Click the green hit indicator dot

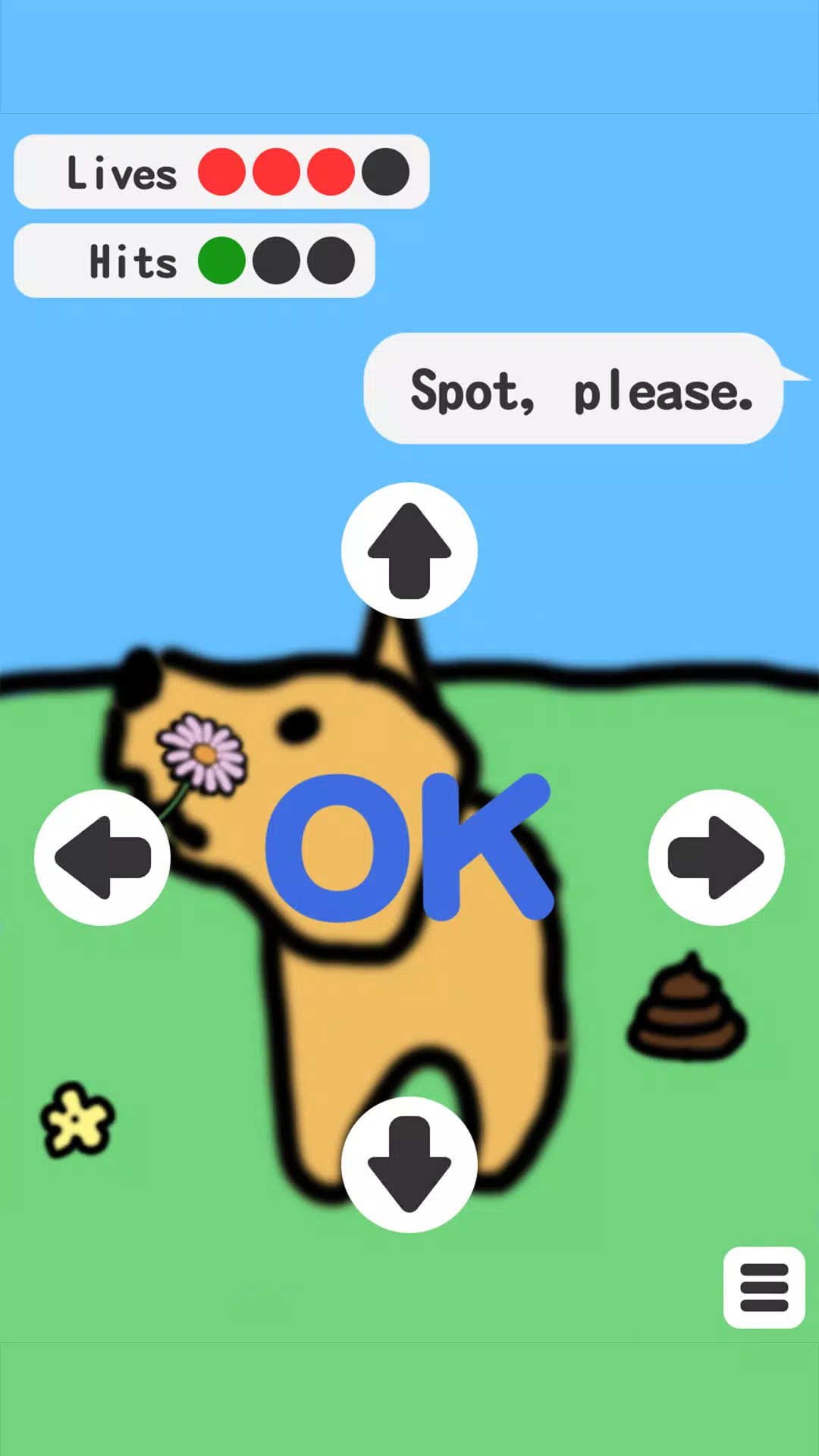pyautogui.click(x=221, y=261)
